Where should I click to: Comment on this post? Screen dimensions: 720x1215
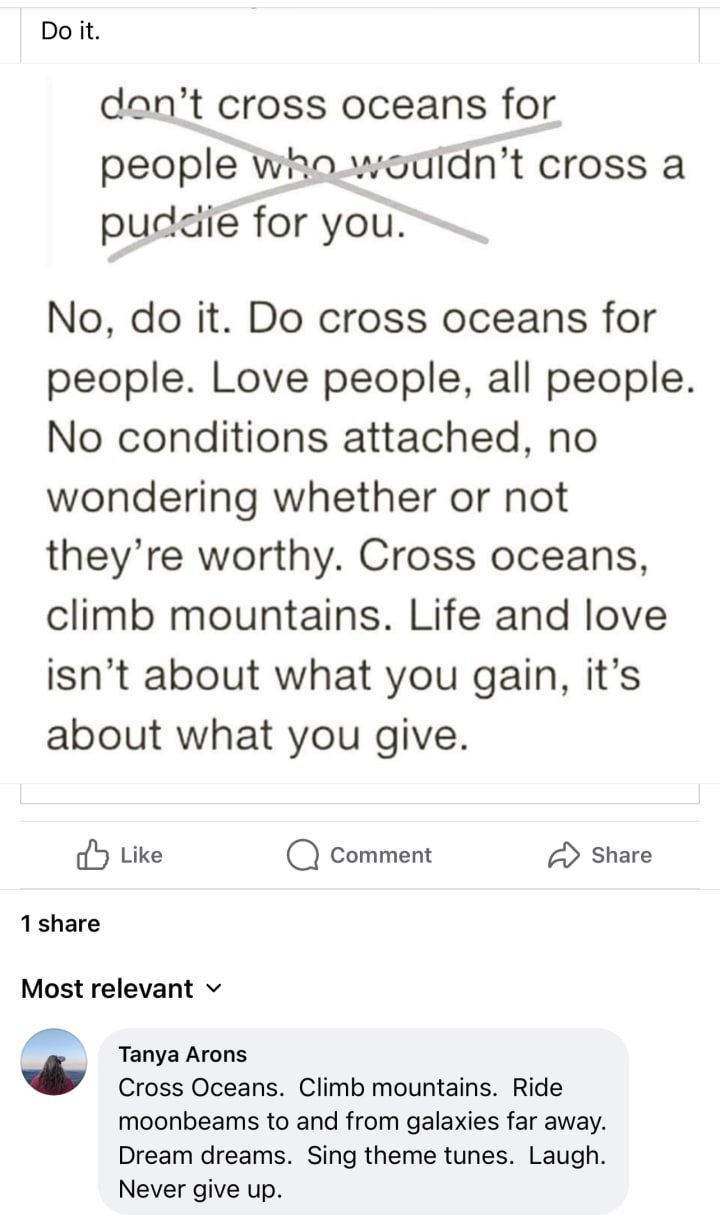359,855
